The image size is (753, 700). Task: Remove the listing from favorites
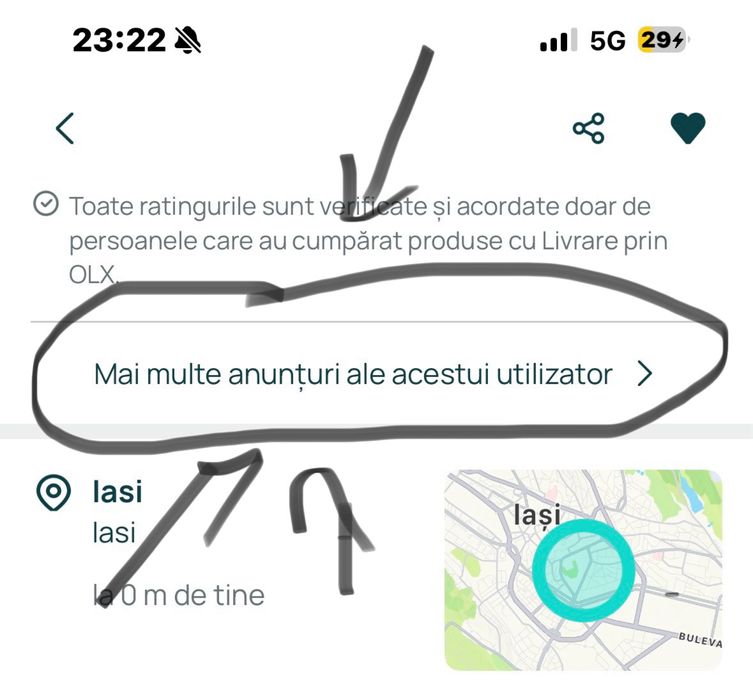click(687, 128)
